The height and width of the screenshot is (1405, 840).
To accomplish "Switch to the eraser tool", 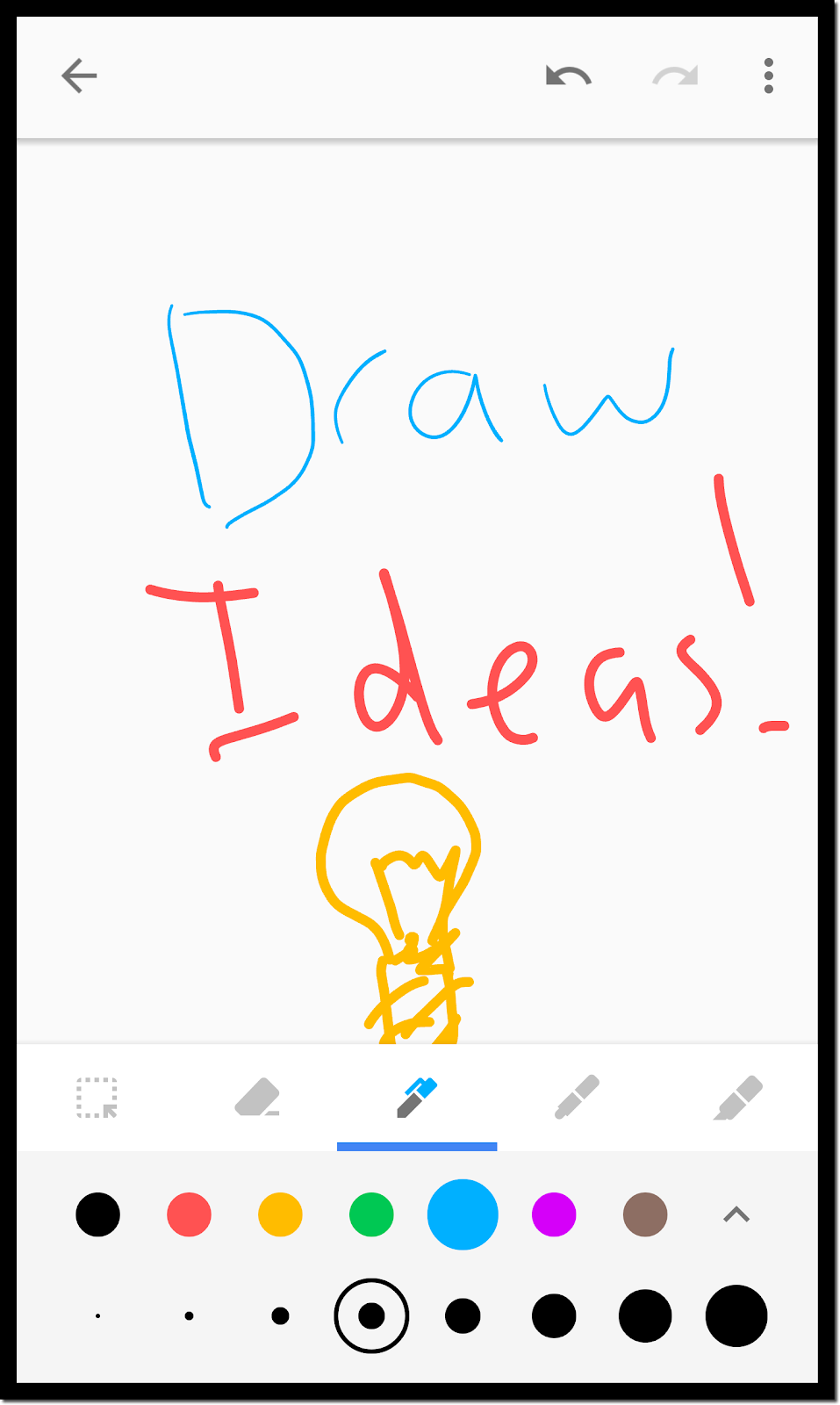I will coord(257,1098).
